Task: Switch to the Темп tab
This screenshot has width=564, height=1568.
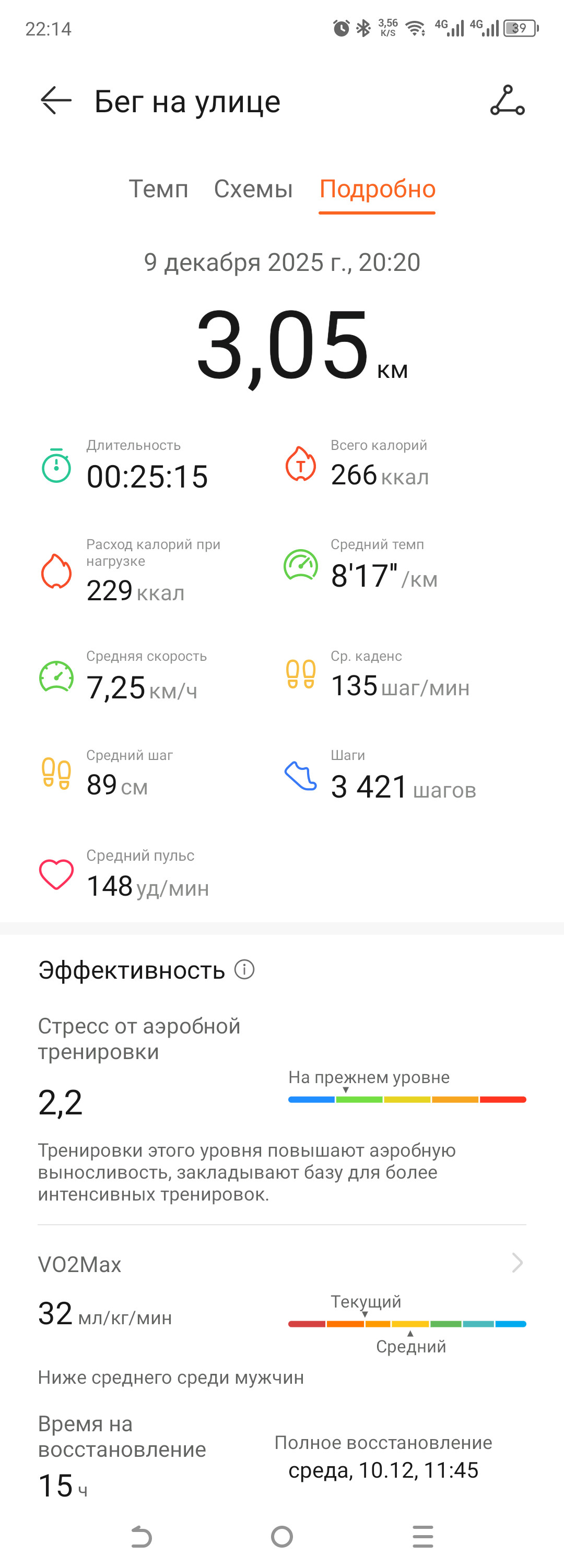Action: [x=158, y=189]
